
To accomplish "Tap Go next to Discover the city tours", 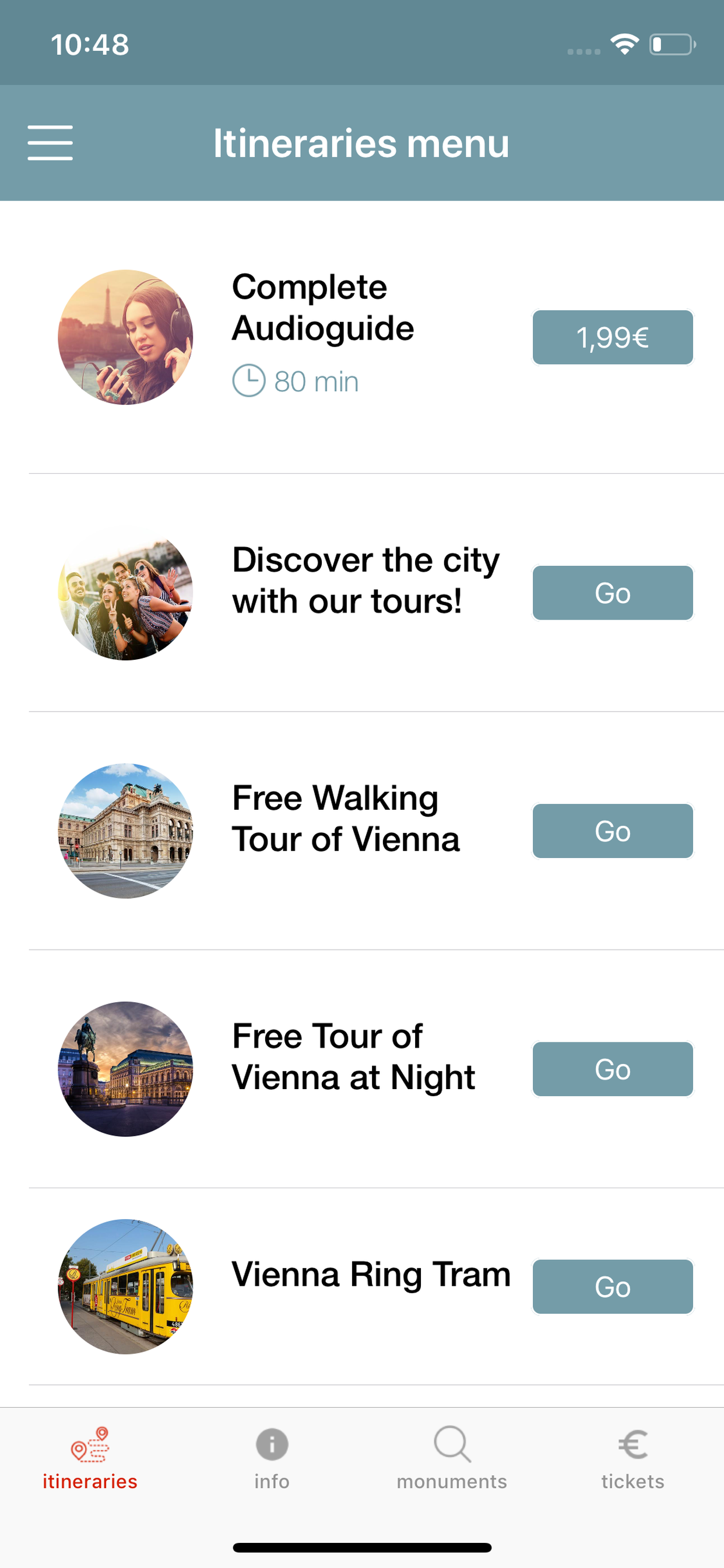I will pos(612,593).
